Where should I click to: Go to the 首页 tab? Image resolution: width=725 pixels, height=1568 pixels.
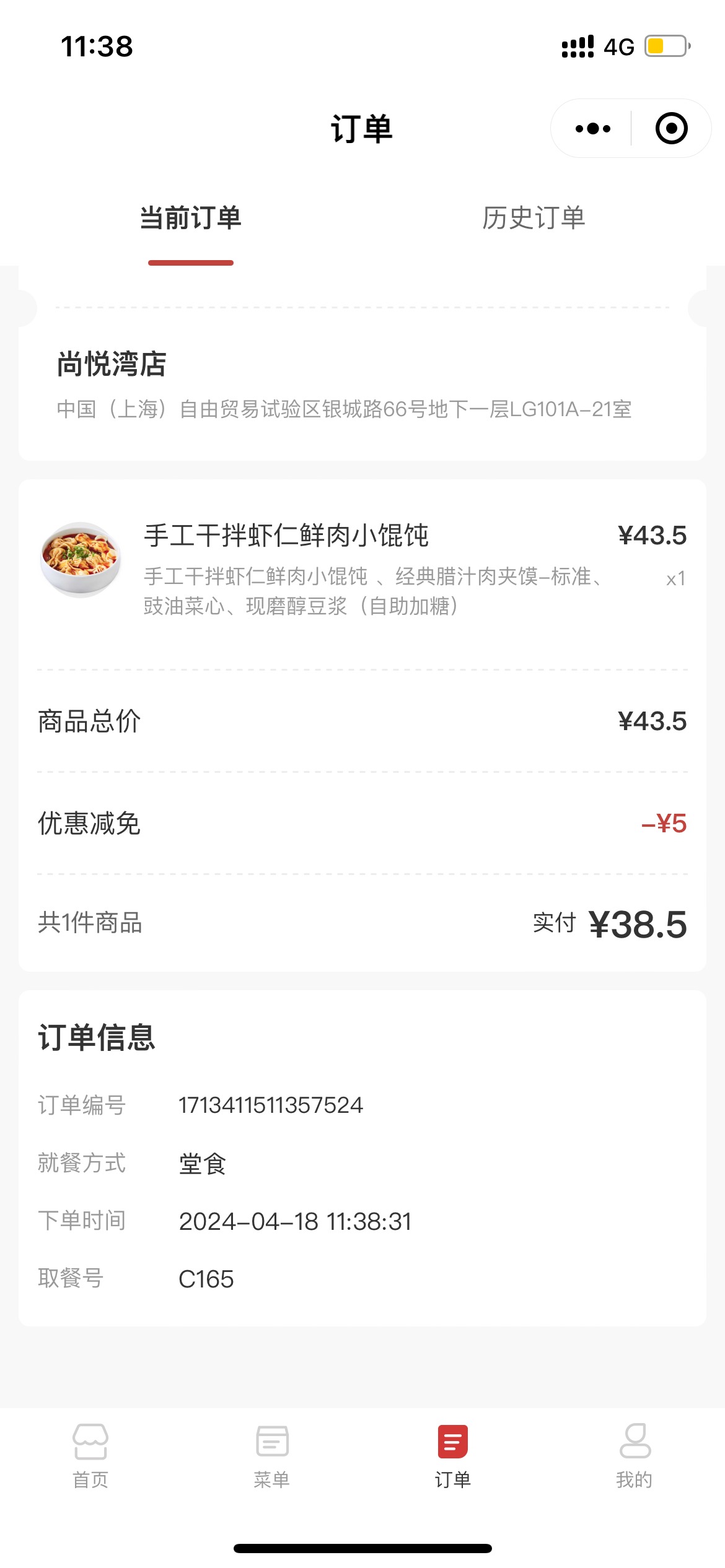point(90,1456)
